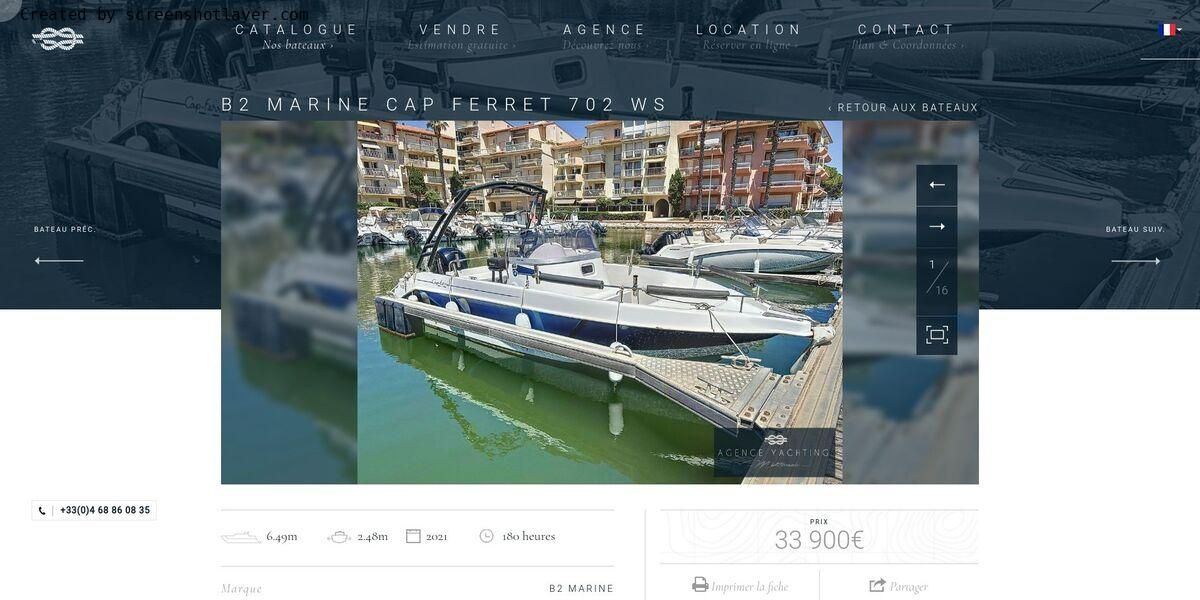Call the agency at +33(0)4 68 86 08 35
1200x600 pixels.
(x=95, y=510)
